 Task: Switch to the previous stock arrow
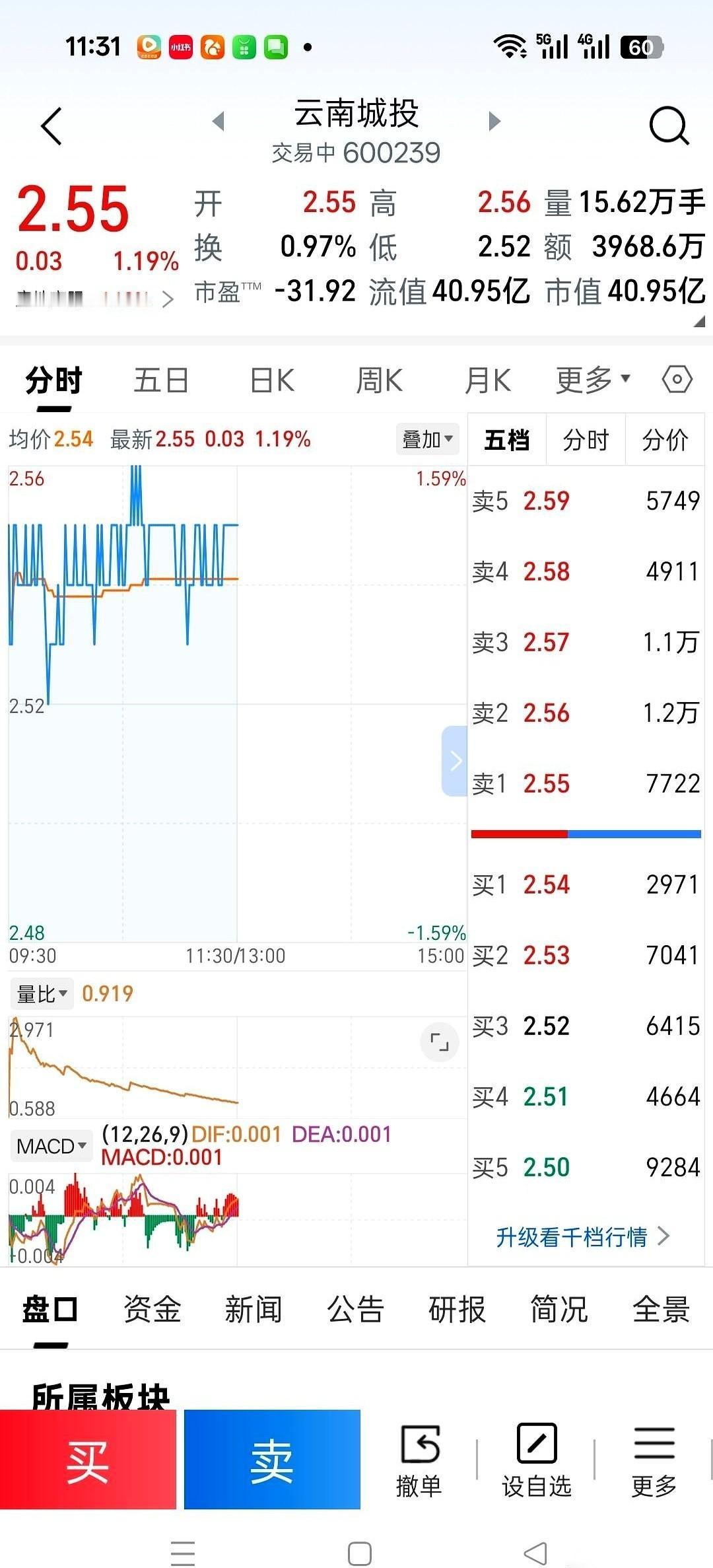[219, 122]
